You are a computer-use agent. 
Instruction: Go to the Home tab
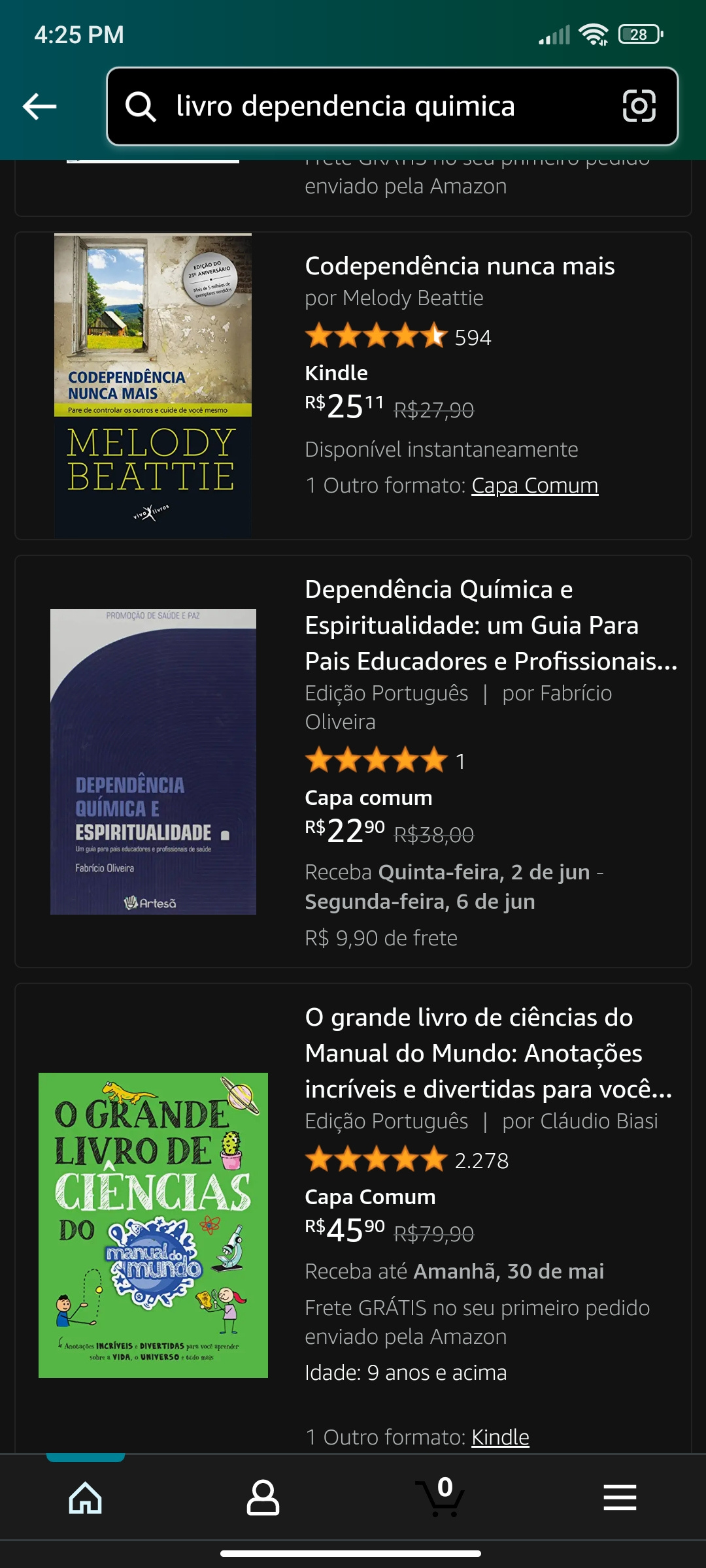(86, 1497)
